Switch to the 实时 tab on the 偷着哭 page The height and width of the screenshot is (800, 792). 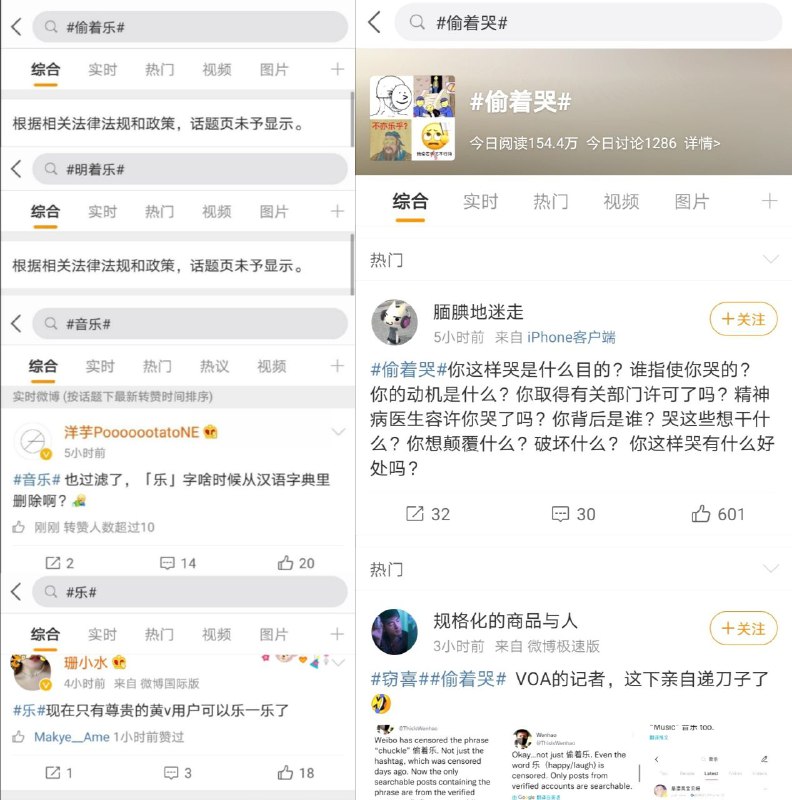pos(481,201)
